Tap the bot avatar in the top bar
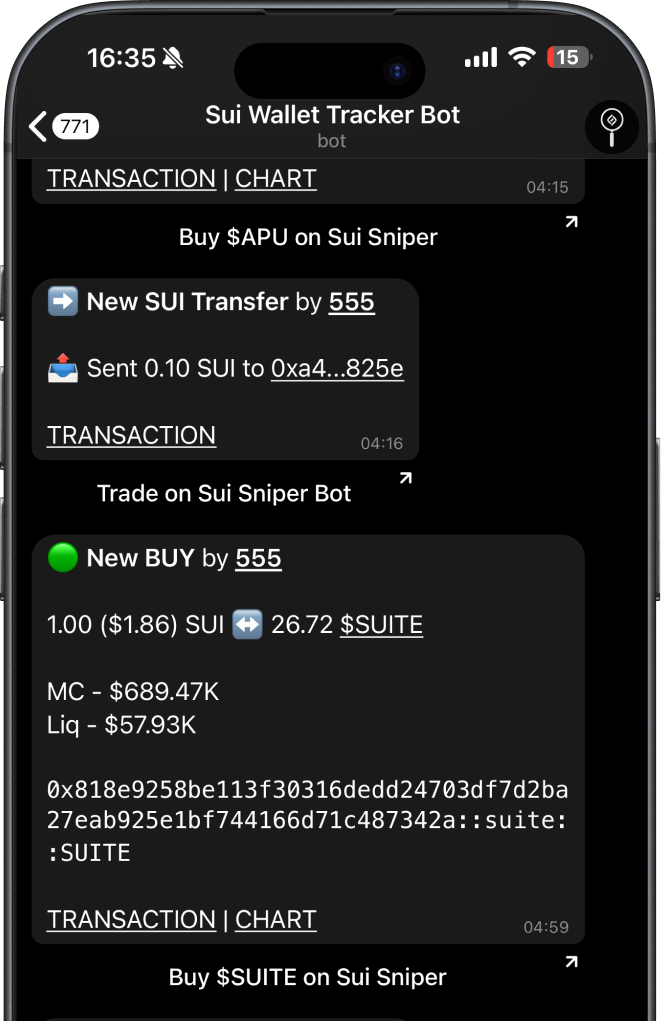The height and width of the screenshot is (1021, 662). [611, 127]
